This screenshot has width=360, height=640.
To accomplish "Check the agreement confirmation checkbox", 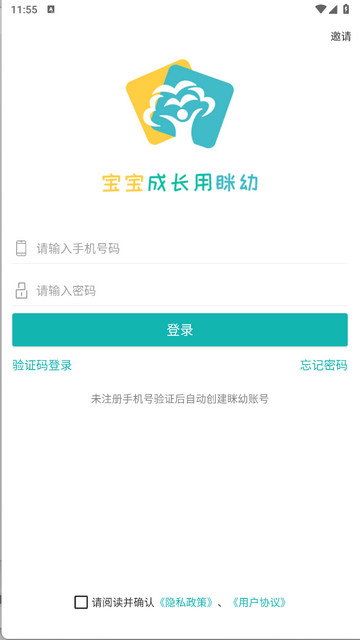I will tap(81, 602).
